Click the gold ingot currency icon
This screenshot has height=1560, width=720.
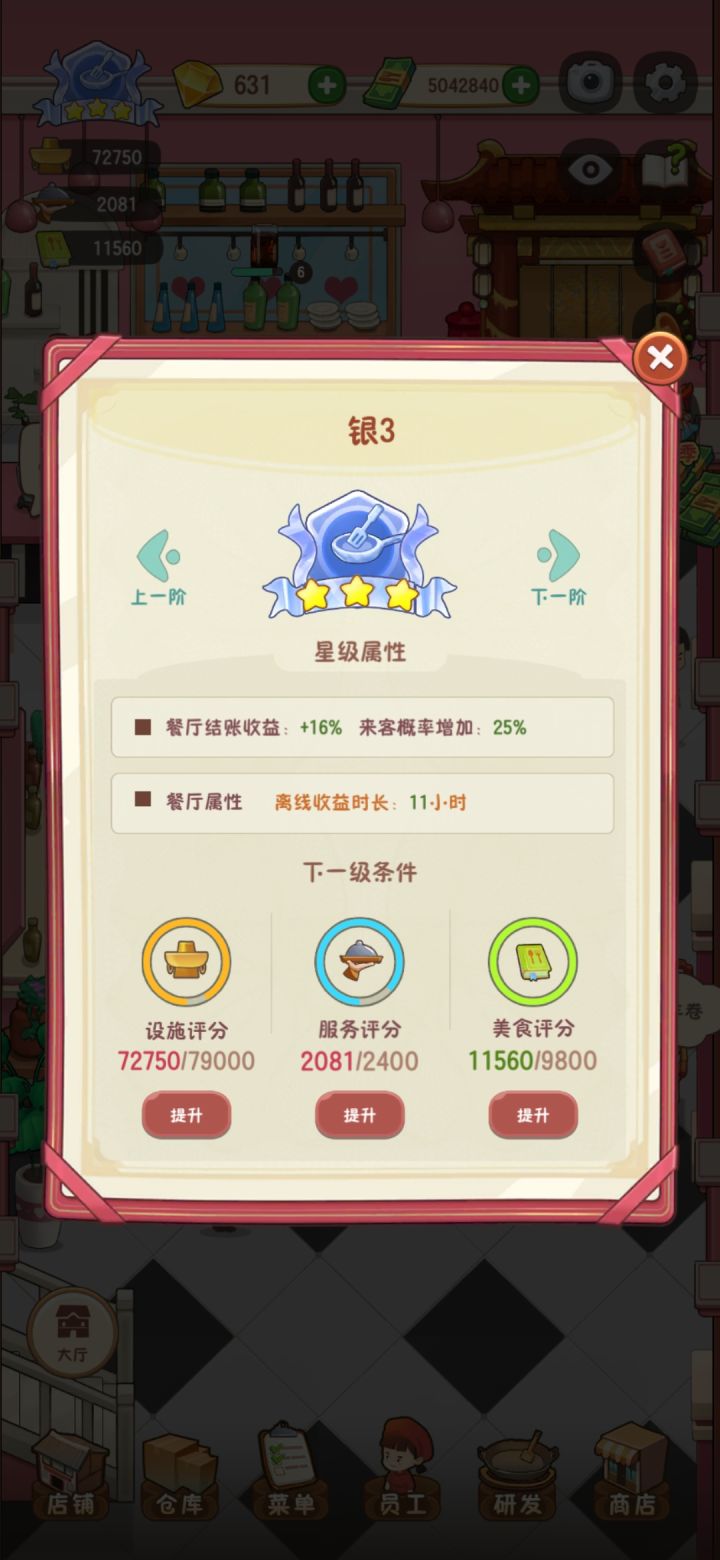pyautogui.click(x=199, y=85)
